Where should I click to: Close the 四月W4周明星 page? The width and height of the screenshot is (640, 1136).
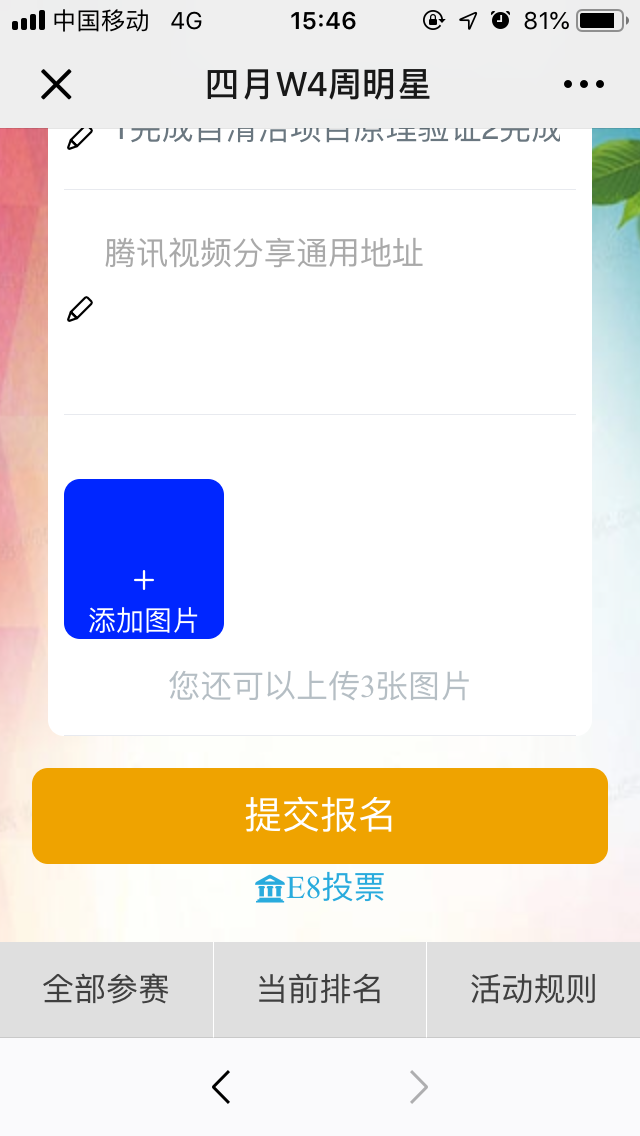56,85
